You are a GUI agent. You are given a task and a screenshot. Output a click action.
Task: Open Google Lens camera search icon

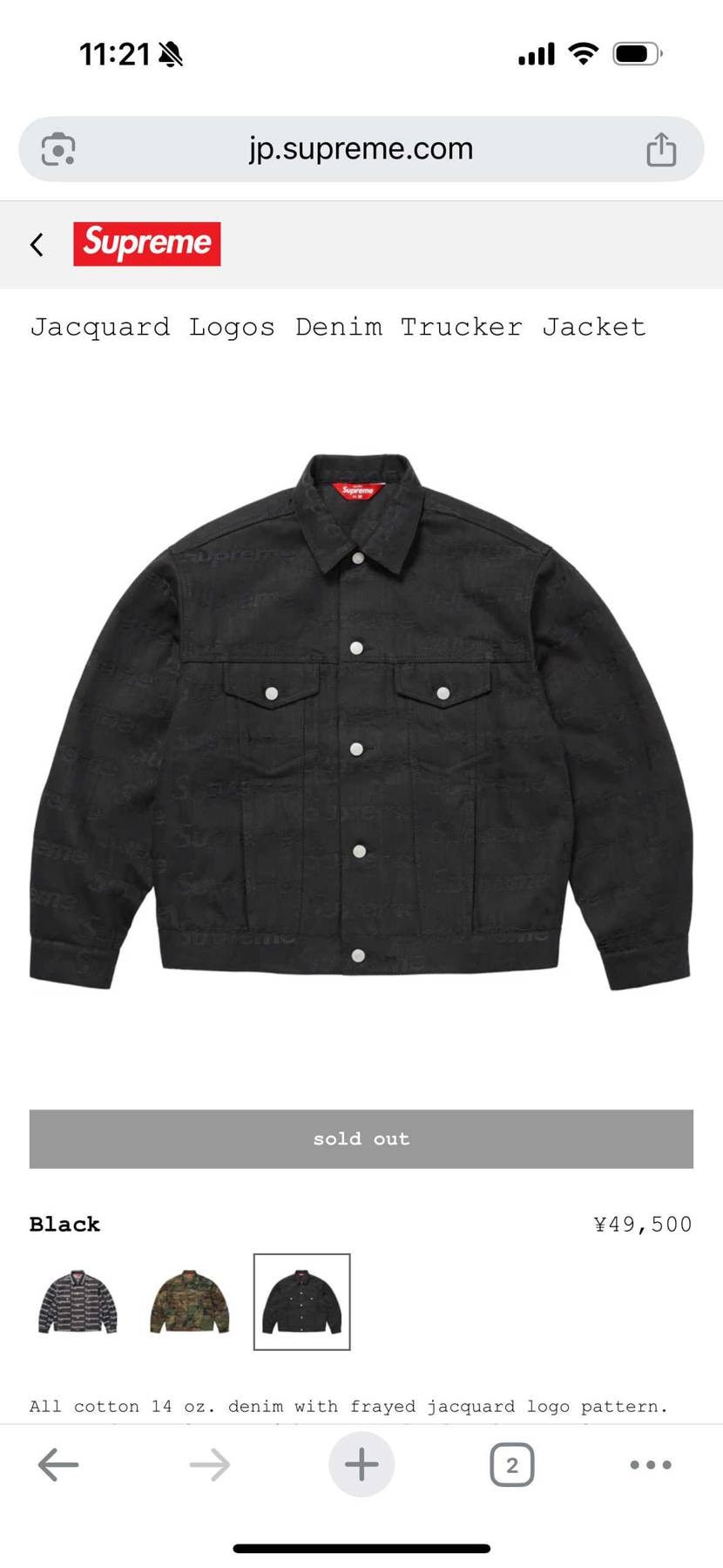[58, 149]
